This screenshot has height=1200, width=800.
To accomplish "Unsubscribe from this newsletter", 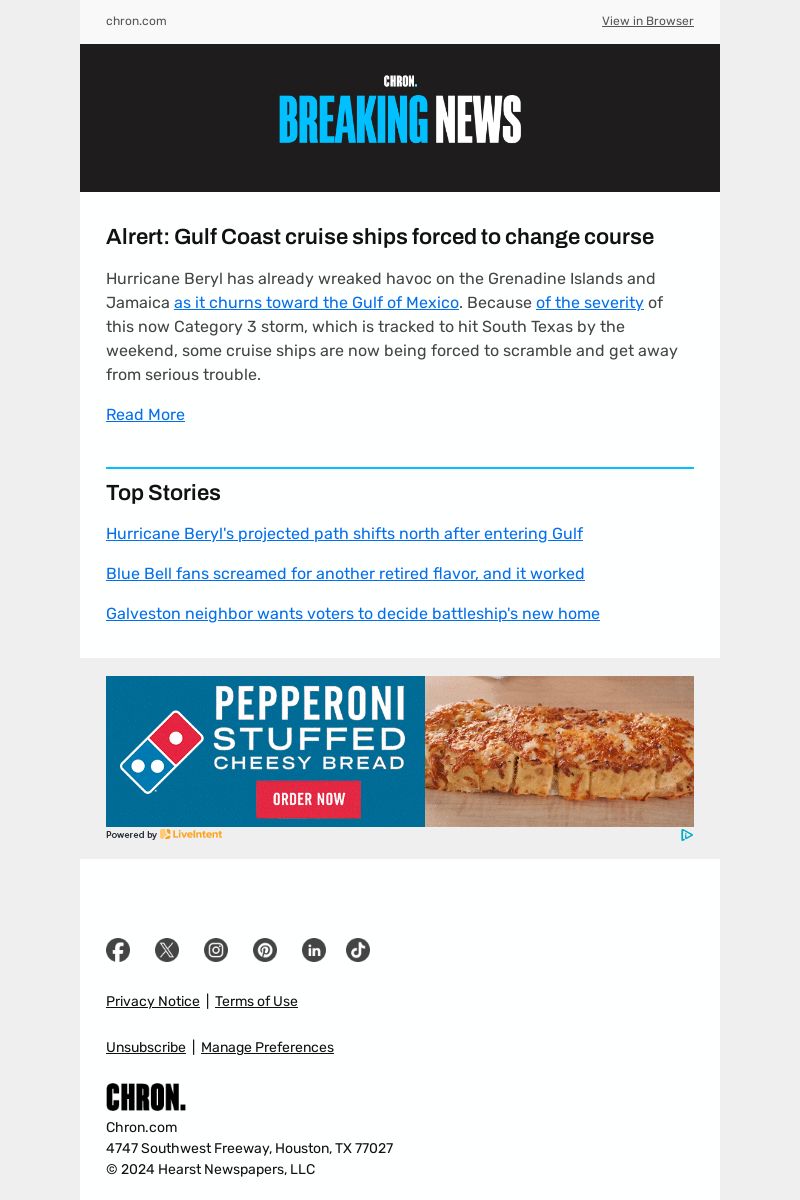I will click(146, 1047).
